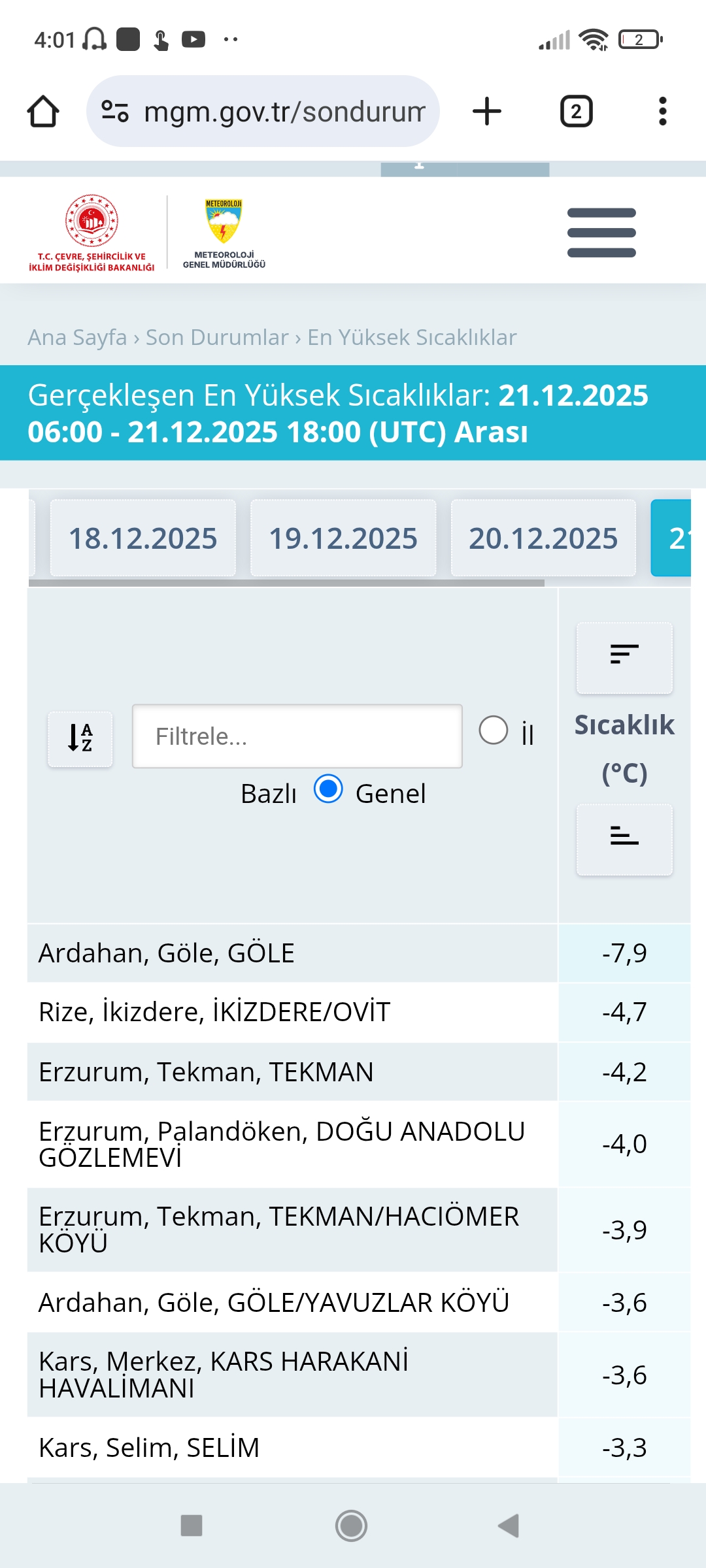This screenshot has height=1568, width=706.
Task: Go to Ana Sayfa breadcrumb link
Action: [x=77, y=337]
